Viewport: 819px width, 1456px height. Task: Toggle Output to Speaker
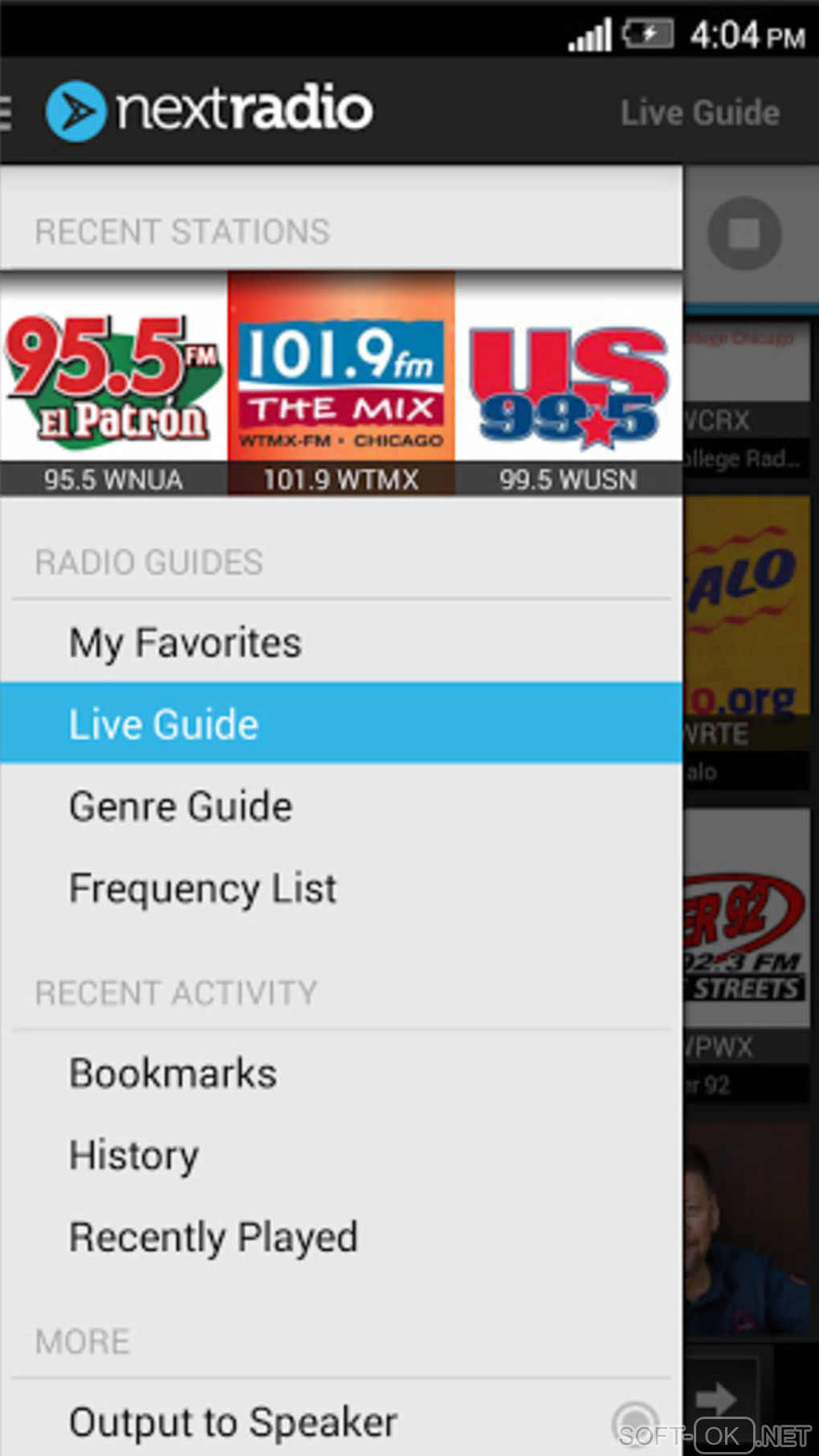coord(634,1422)
